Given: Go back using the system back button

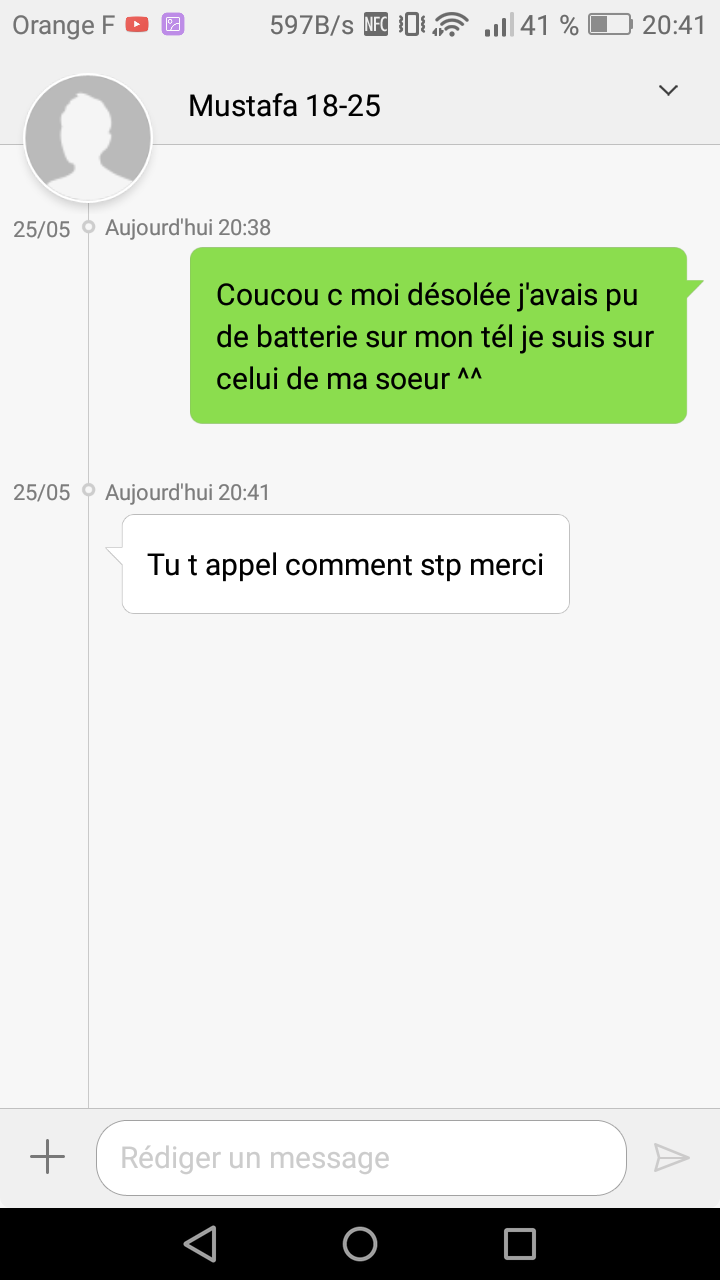Looking at the screenshot, I should pos(200,1244).
